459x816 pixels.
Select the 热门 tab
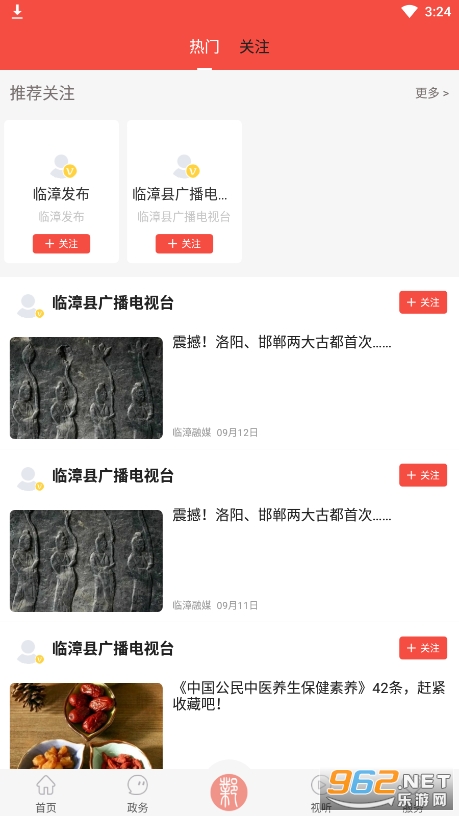coord(204,47)
